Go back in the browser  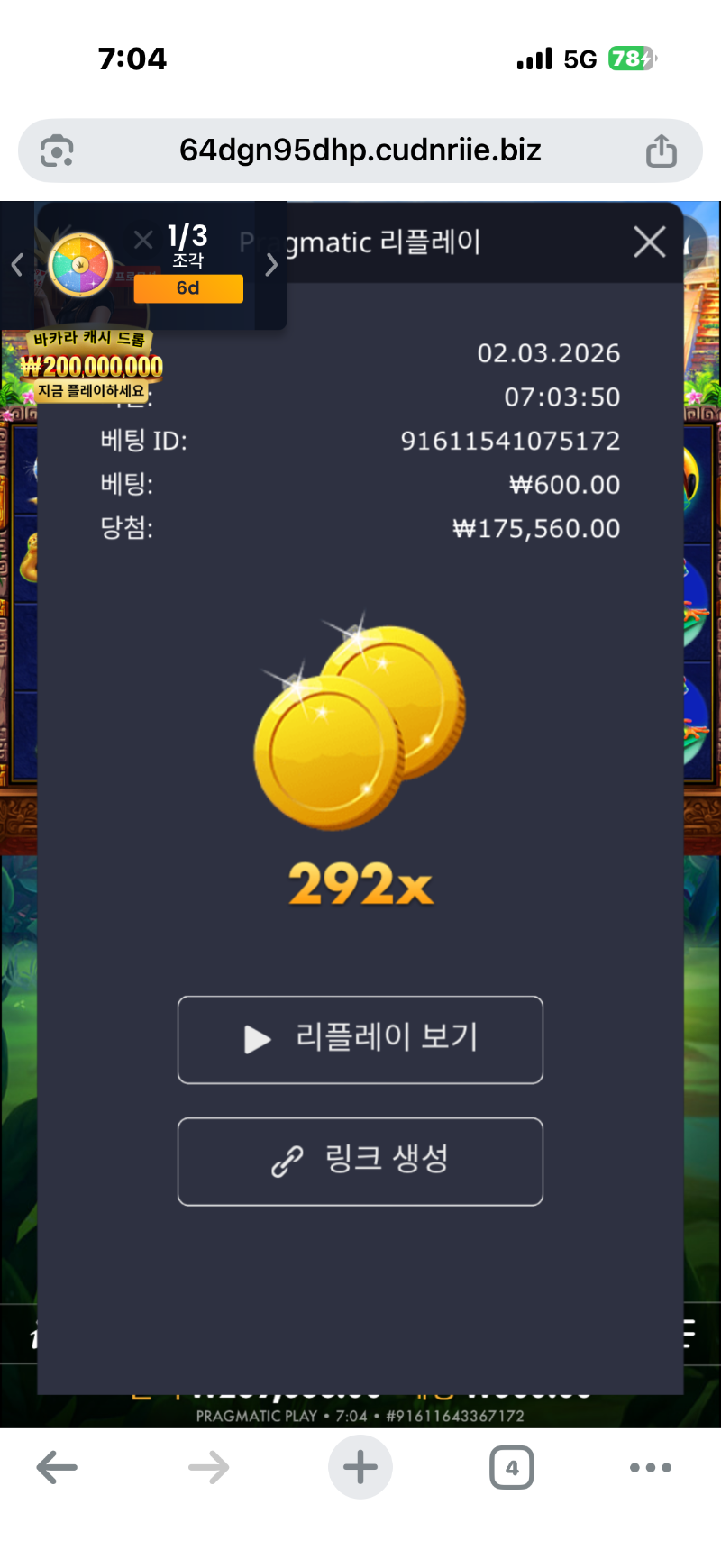tap(57, 1467)
